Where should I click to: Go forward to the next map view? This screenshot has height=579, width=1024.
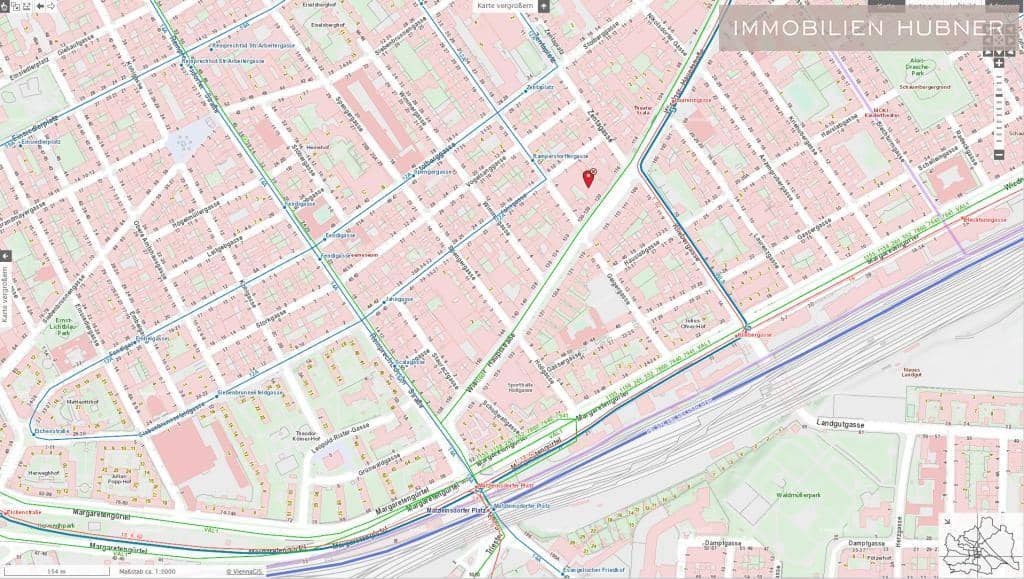coord(52,6)
